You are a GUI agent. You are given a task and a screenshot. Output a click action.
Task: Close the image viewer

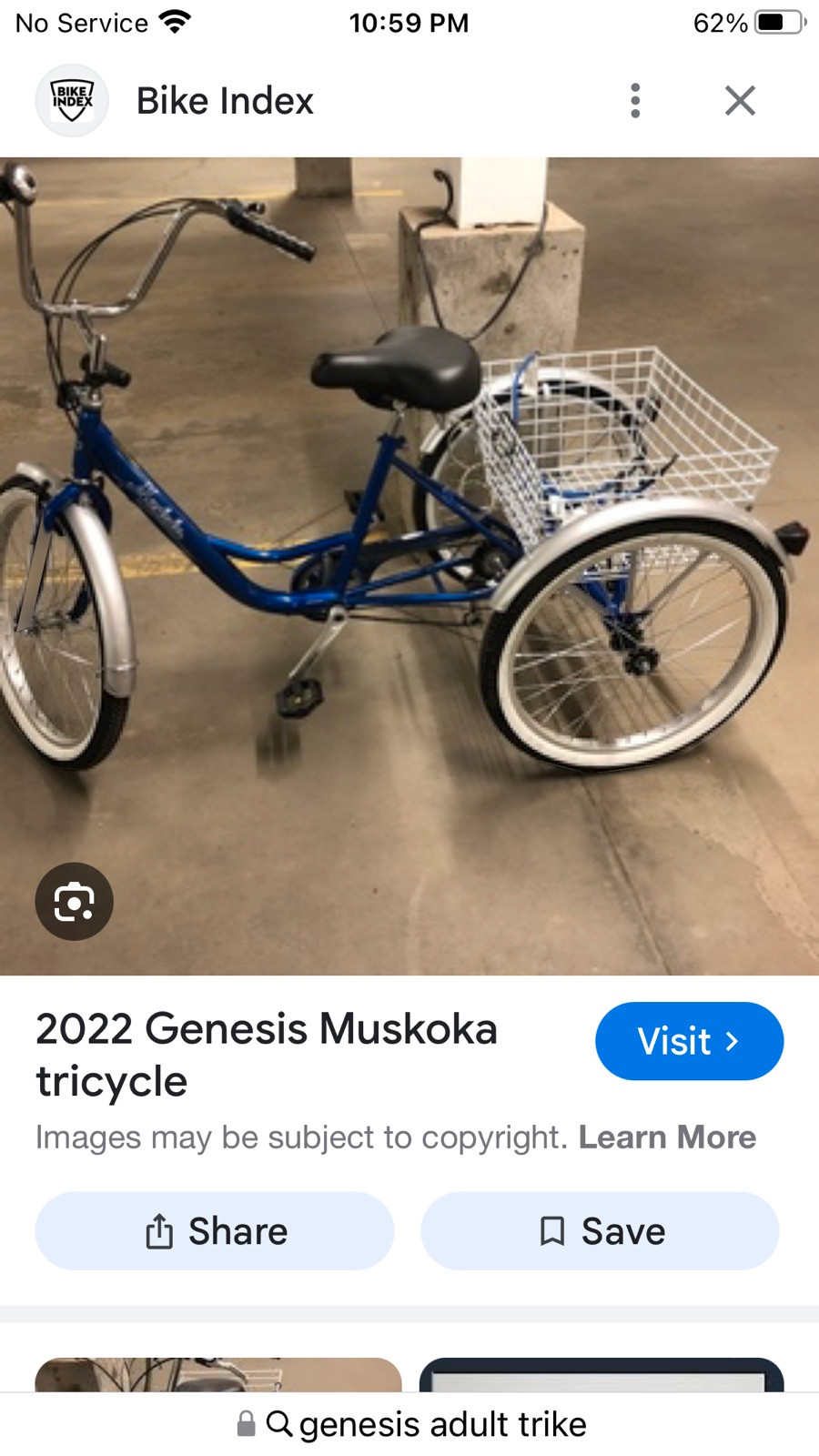click(x=740, y=100)
